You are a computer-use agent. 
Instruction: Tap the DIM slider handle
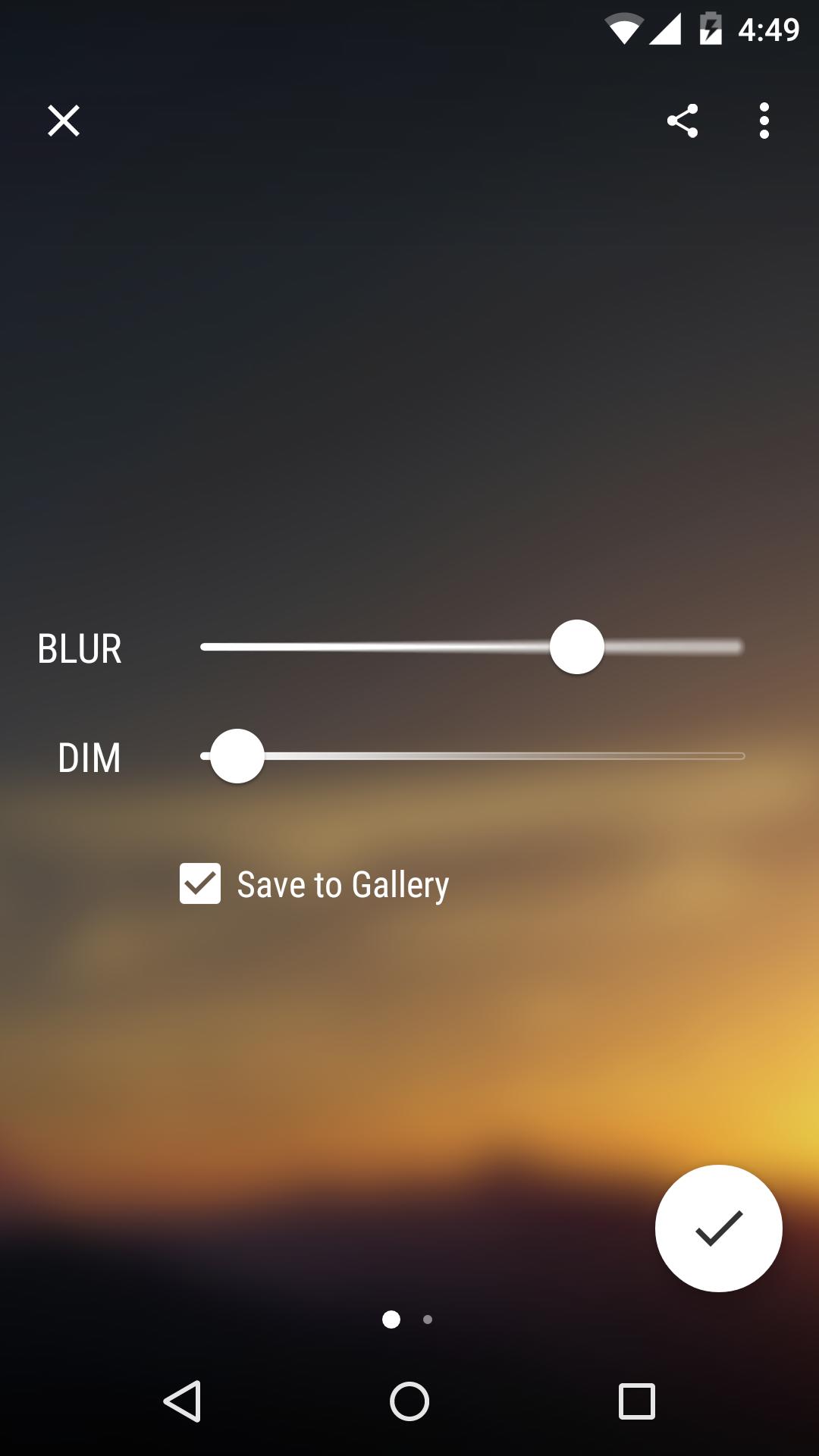click(x=237, y=756)
